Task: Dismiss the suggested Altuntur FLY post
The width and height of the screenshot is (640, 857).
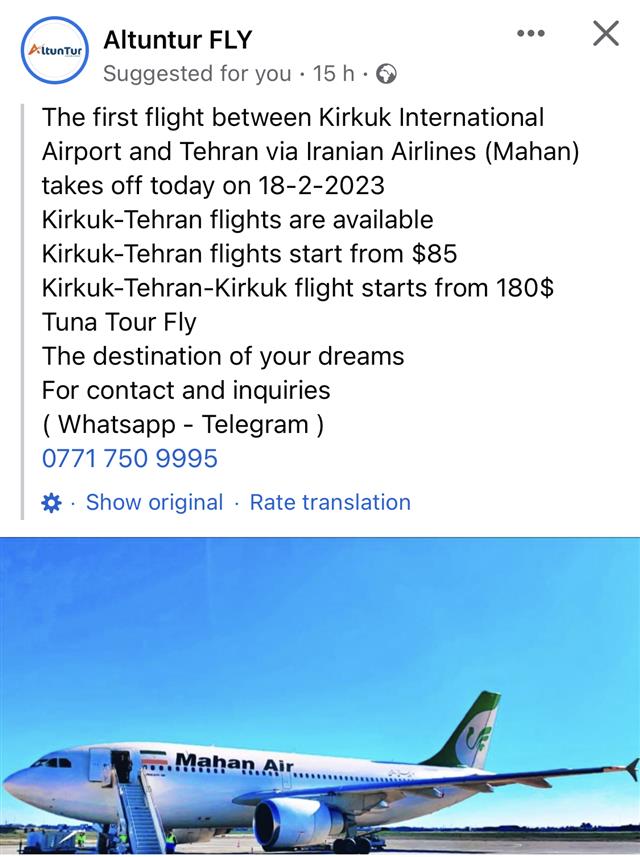Action: pyautogui.click(x=606, y=34)
